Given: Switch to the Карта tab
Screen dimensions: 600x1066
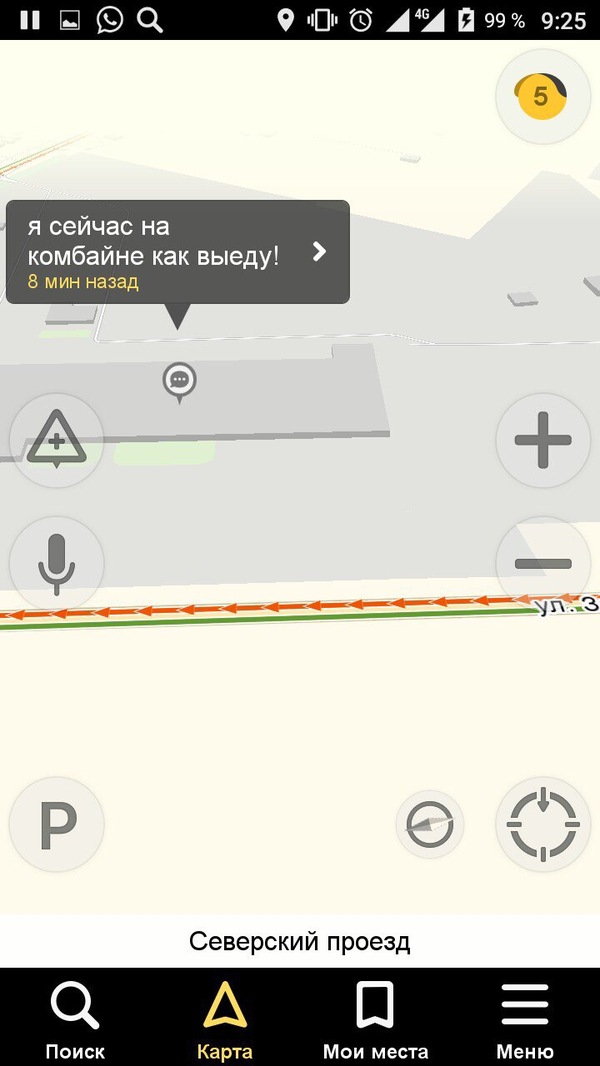Looking at the screenshot, I should [225, 1018].
